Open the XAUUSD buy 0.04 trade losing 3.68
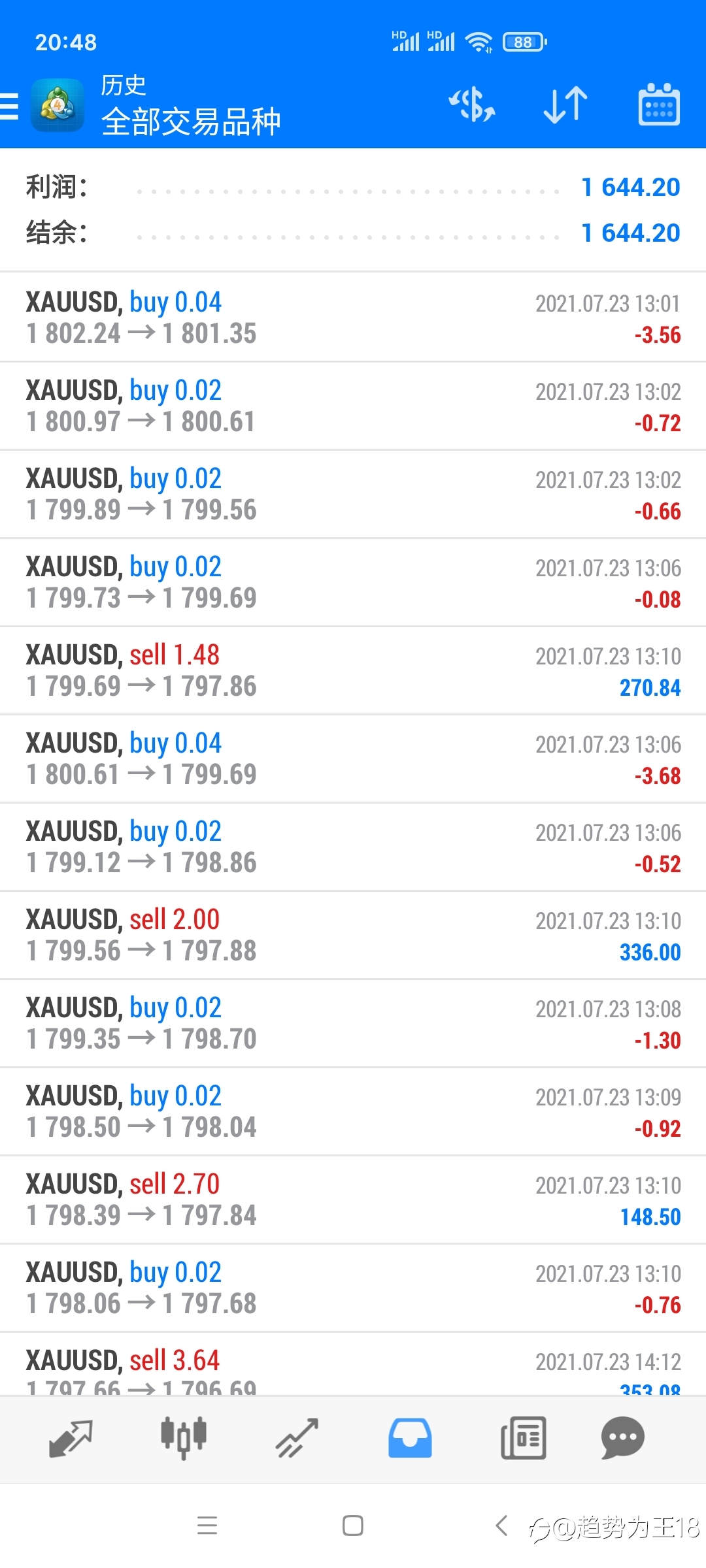 pyautogui.click(x=353, y=759)
